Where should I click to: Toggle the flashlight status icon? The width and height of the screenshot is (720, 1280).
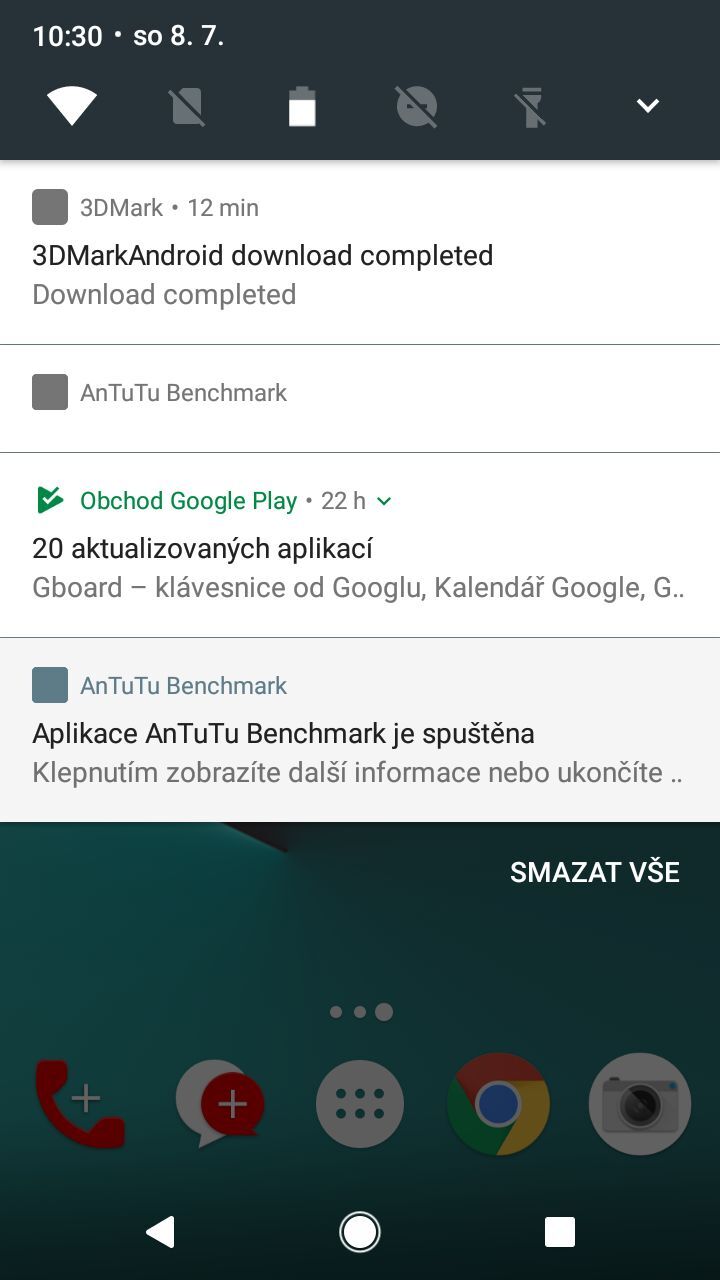coord(531,104)
